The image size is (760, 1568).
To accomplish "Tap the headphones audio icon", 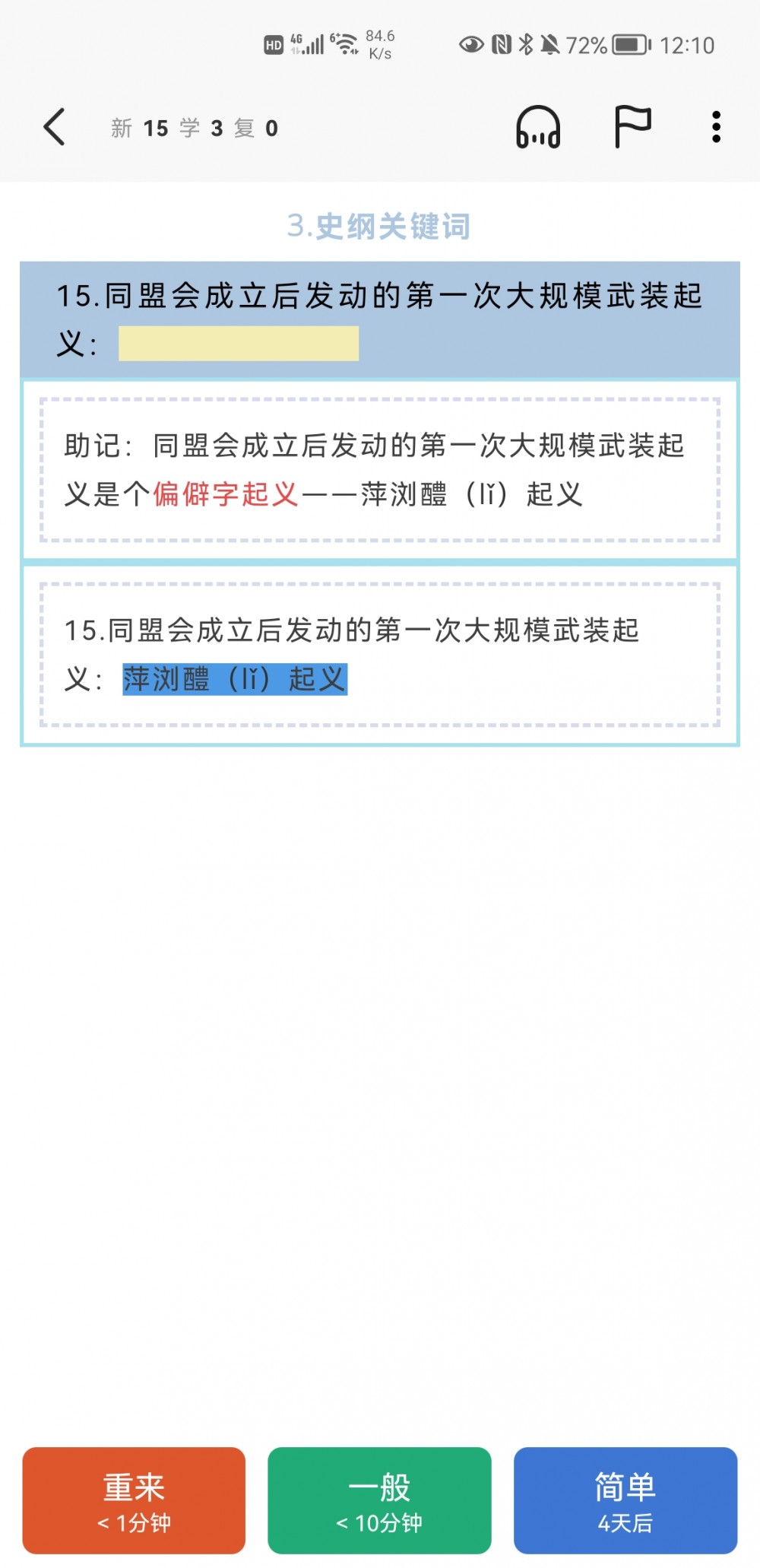I will coord(538,127).
